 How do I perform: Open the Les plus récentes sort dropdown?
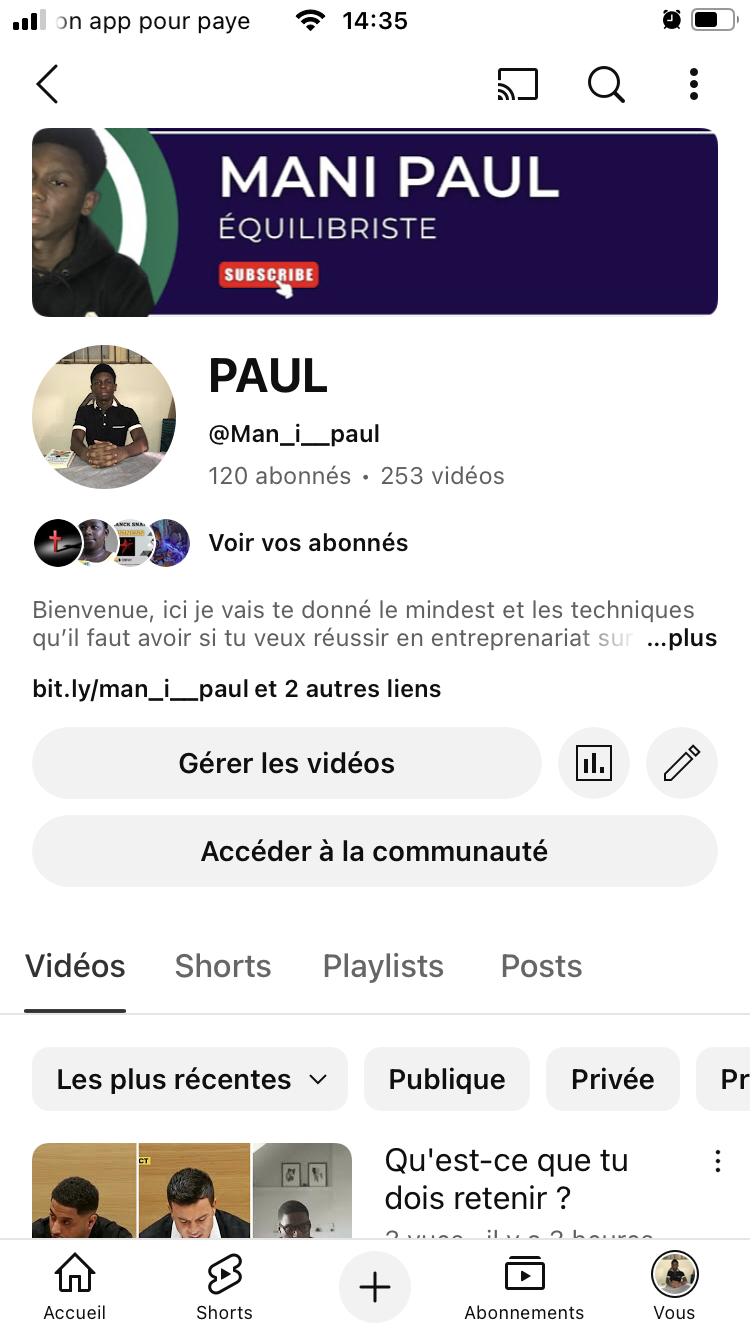pyautogui.click(x=190, y=1079)
